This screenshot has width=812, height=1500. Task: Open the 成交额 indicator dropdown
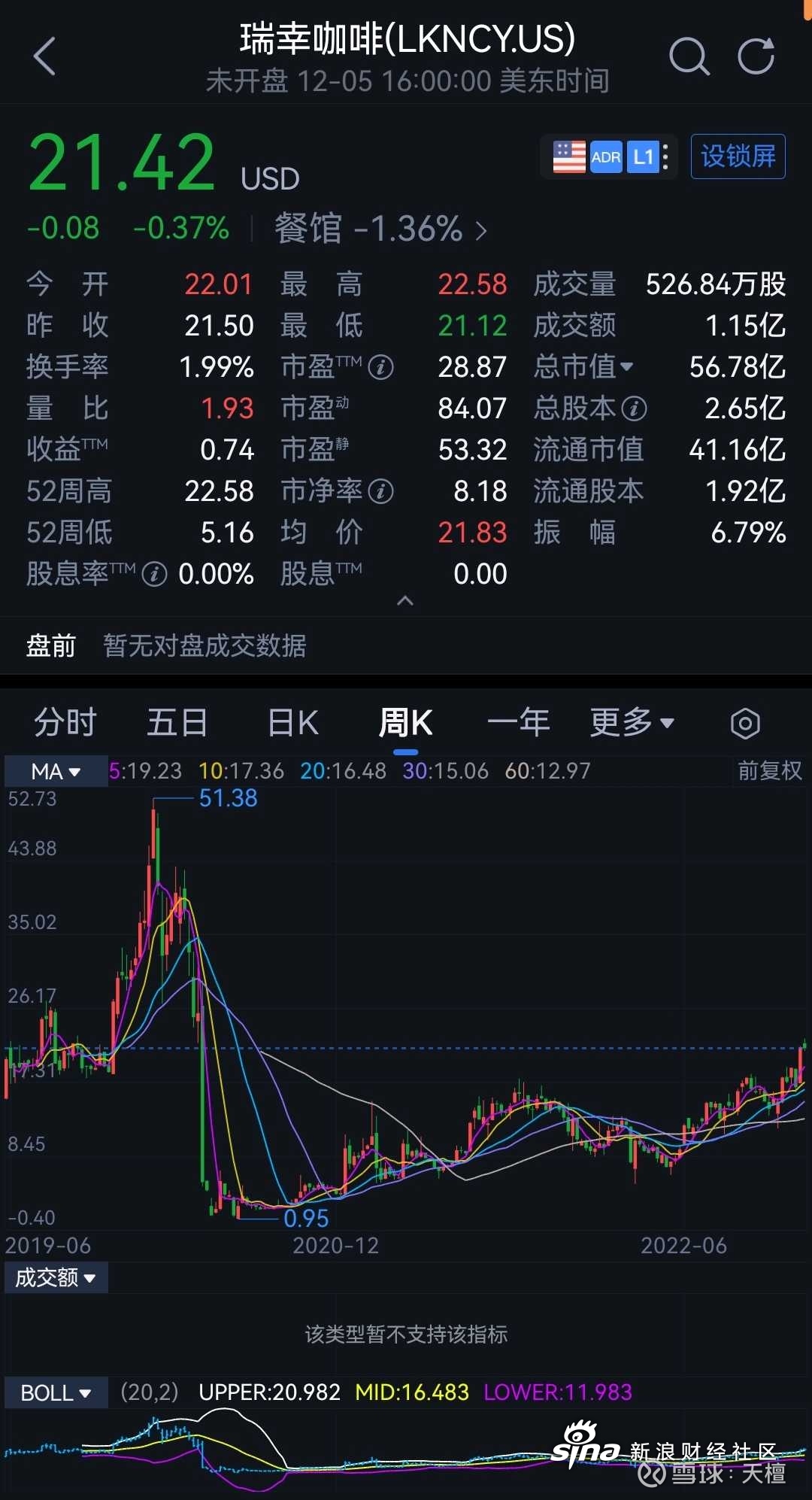point(56,1277)
